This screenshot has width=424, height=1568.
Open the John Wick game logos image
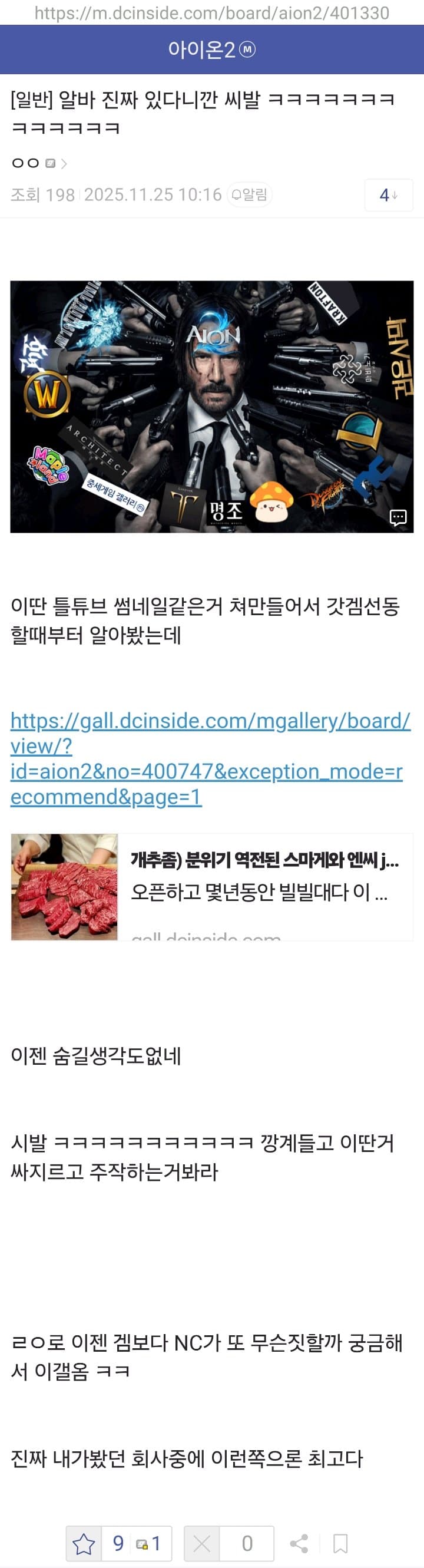tap(211, 406)
